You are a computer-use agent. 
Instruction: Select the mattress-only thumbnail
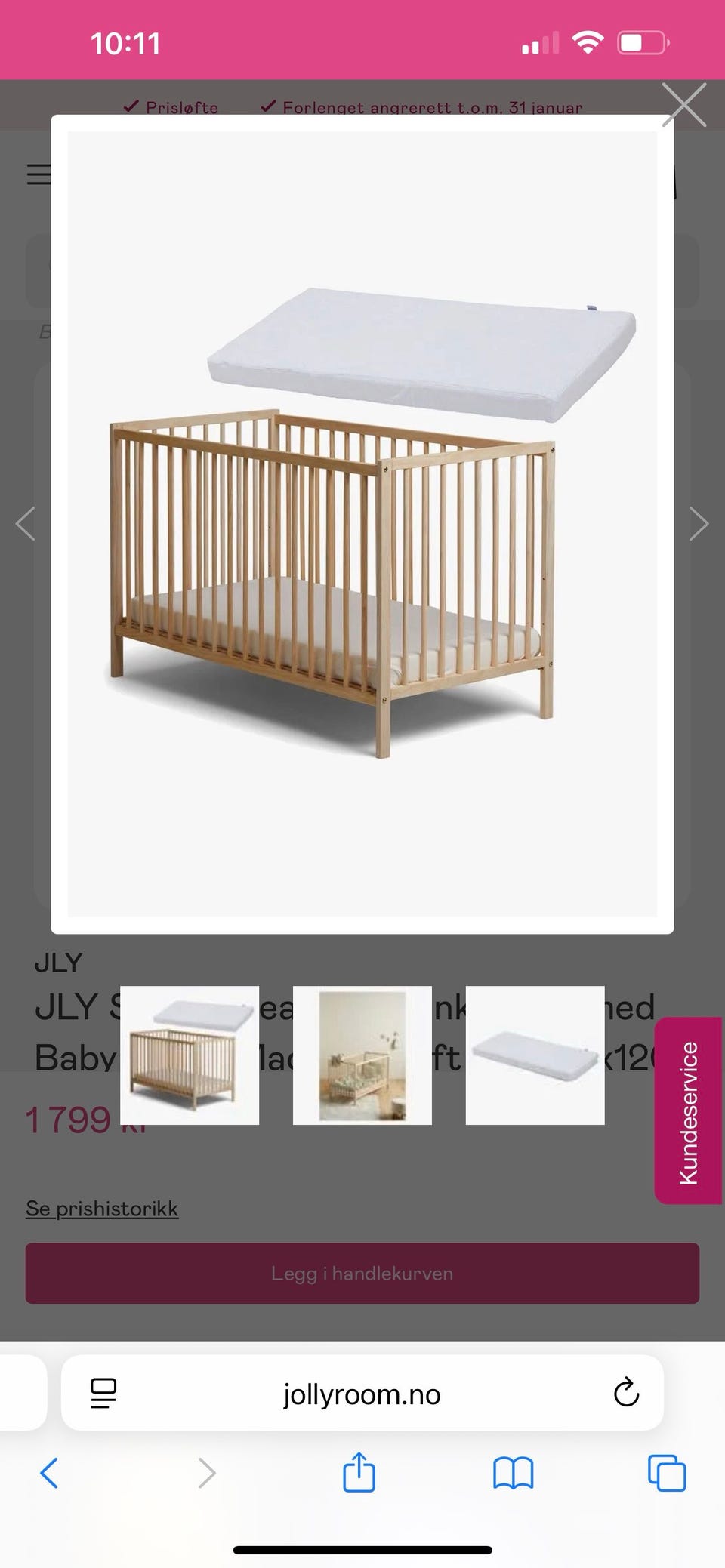tap(535, 1055)
